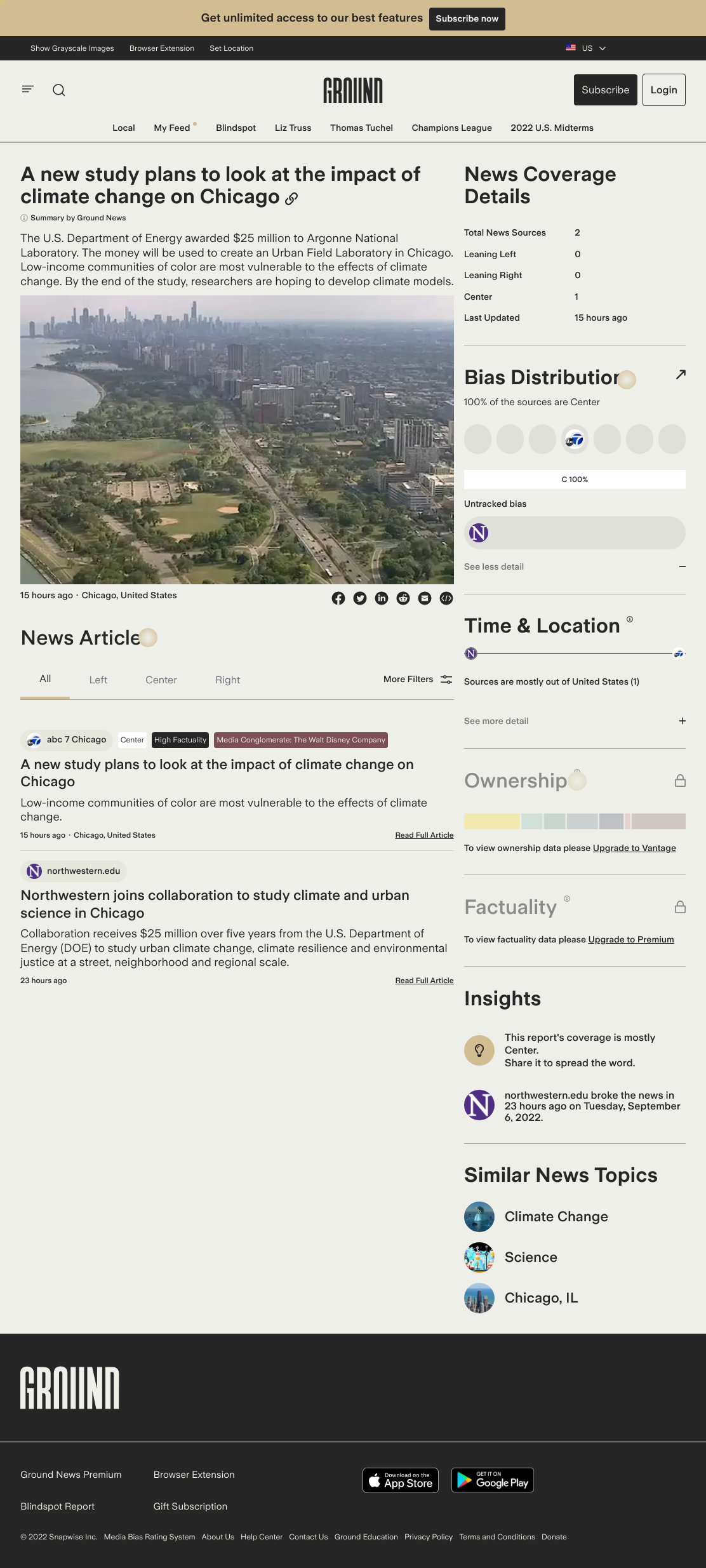
Task: Open the Climate Change topic
Action: [556, 1217]
